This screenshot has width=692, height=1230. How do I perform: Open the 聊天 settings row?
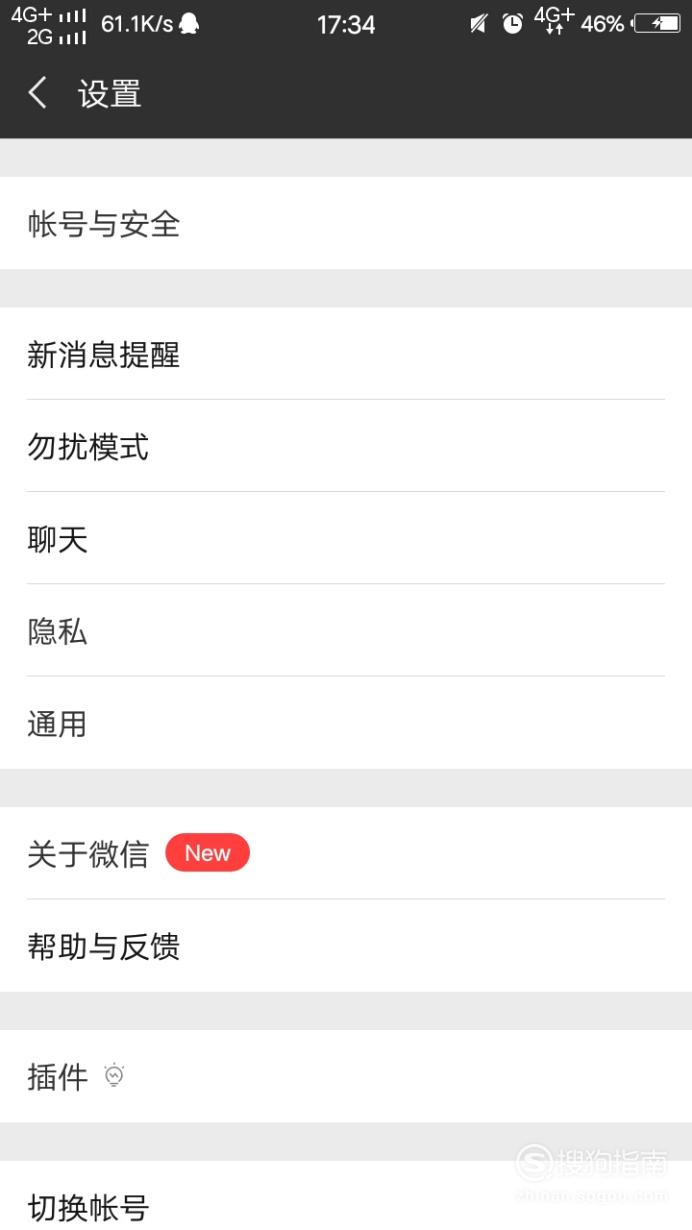(x=346, y=539)
